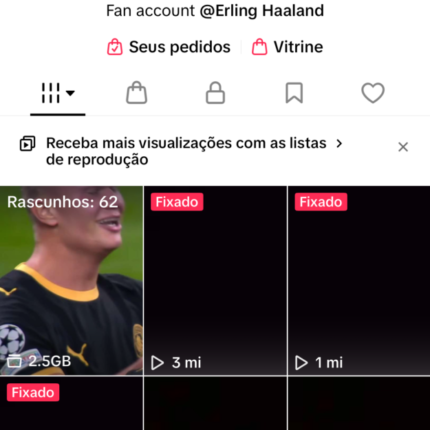Image resolution: width=430 pixels, height=430 pixels.
Task: Play the pinned video with 3 mi views
Action: tap(215, 280)
